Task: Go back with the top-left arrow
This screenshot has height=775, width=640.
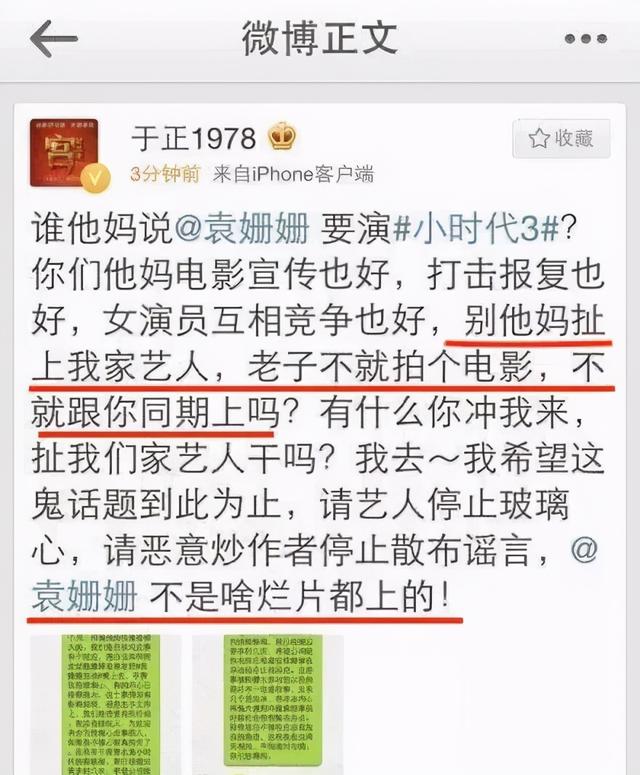Action: pyautogui.click(x=54, y=39)
